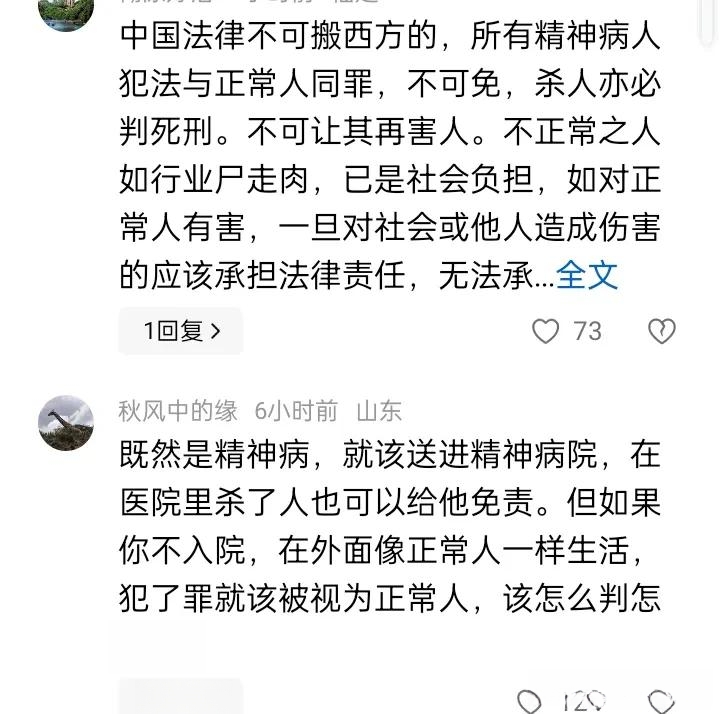The height and width of the screenshot is (714, 720).
Task: Open username 秋风中的缘
Action: coord(178,411)
